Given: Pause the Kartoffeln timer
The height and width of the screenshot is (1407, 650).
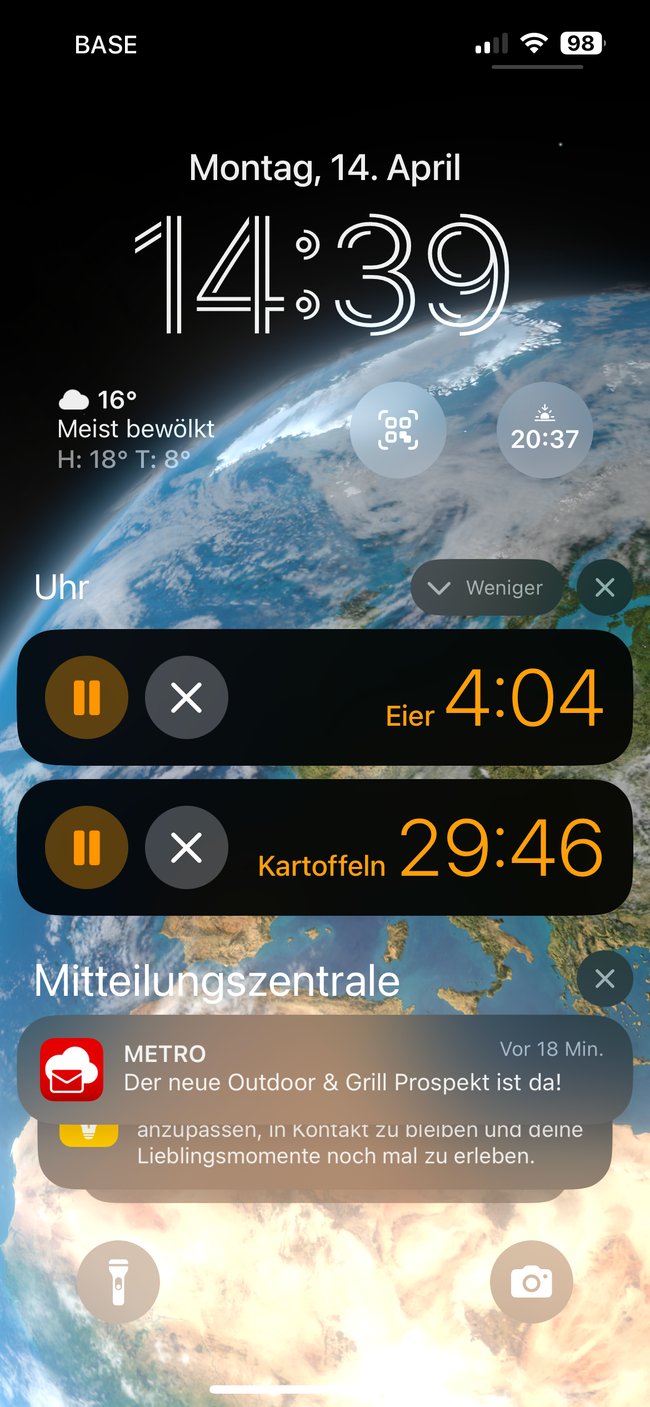Looking at the screenshot, I should (87, 848).
